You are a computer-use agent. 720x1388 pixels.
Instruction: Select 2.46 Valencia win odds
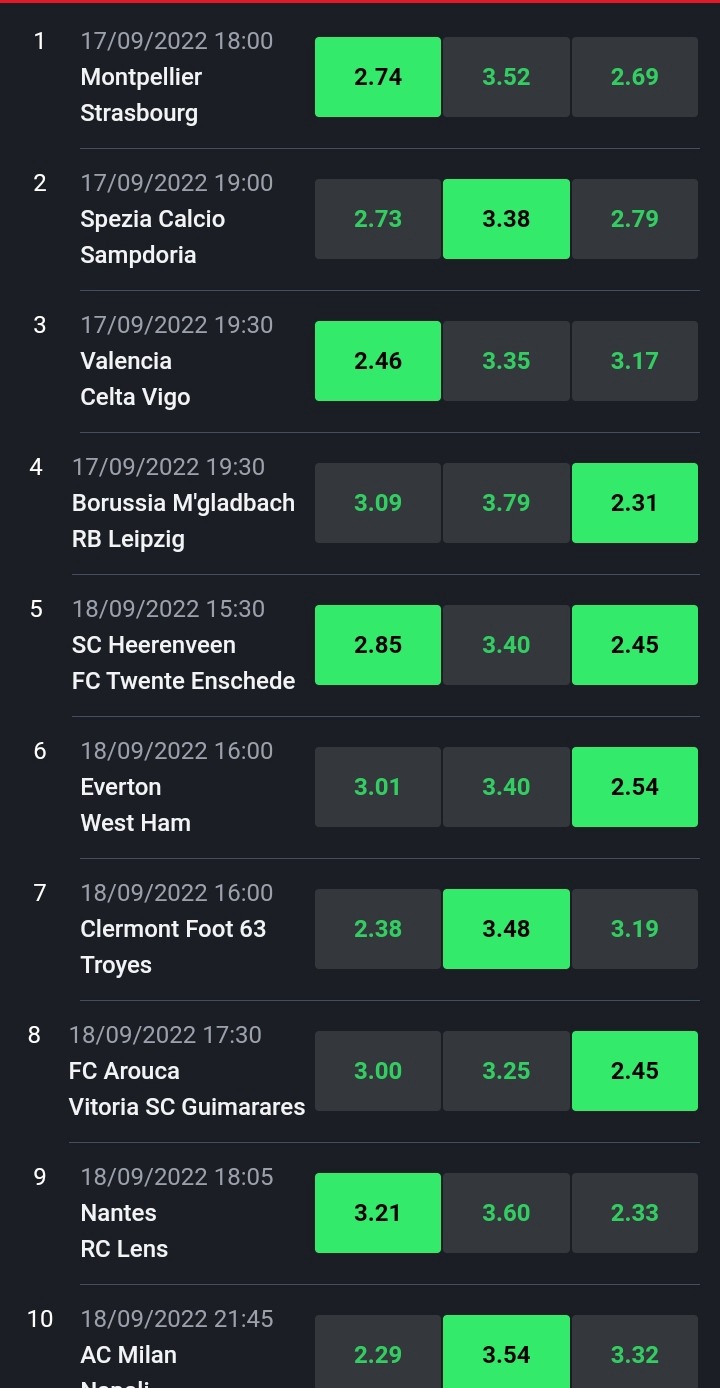pos(378,361)
